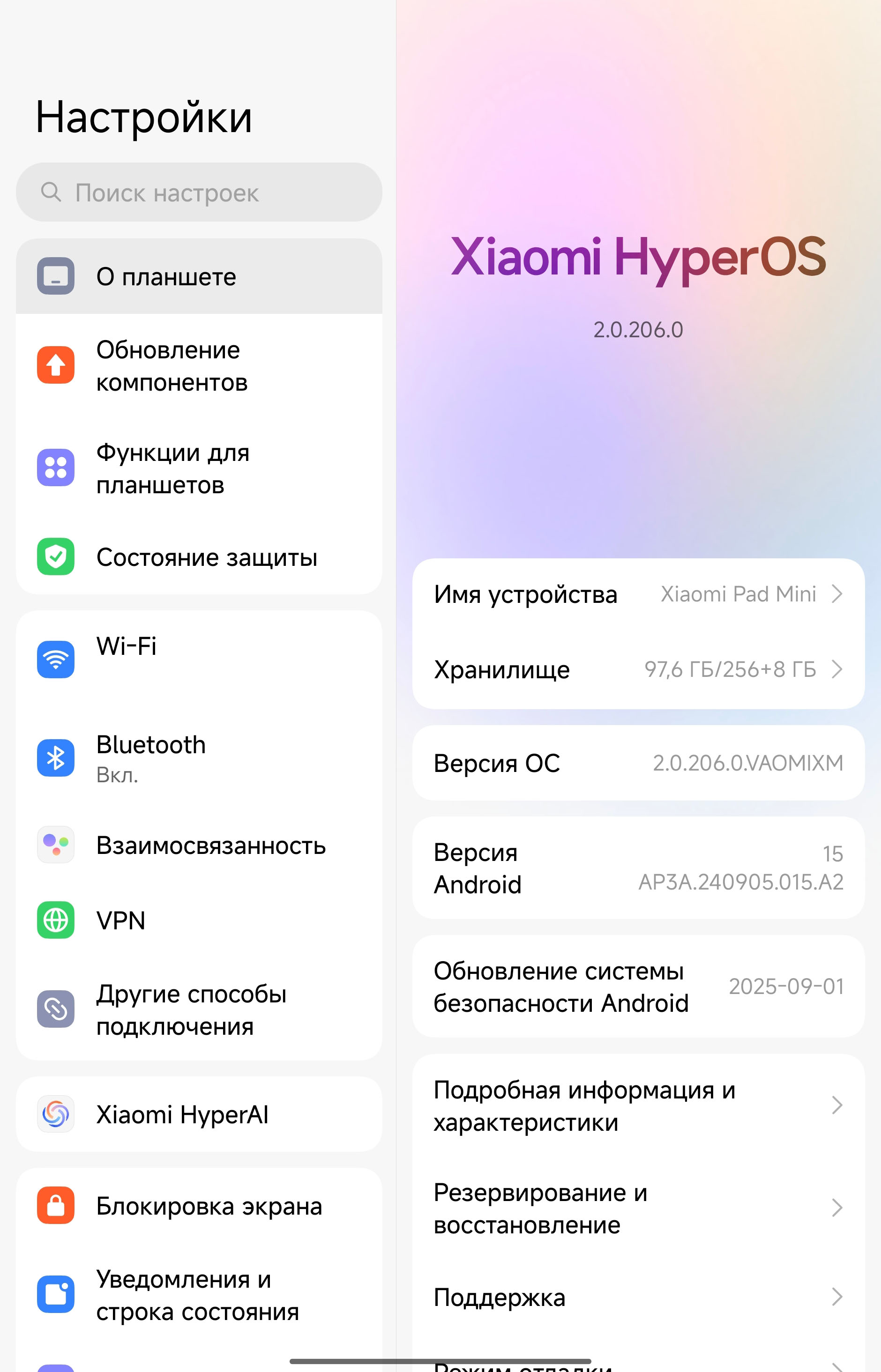This screenshot has height=1372, width=881.
Task: Tap the Версия ОС row
Action: (x=638, y=763)
